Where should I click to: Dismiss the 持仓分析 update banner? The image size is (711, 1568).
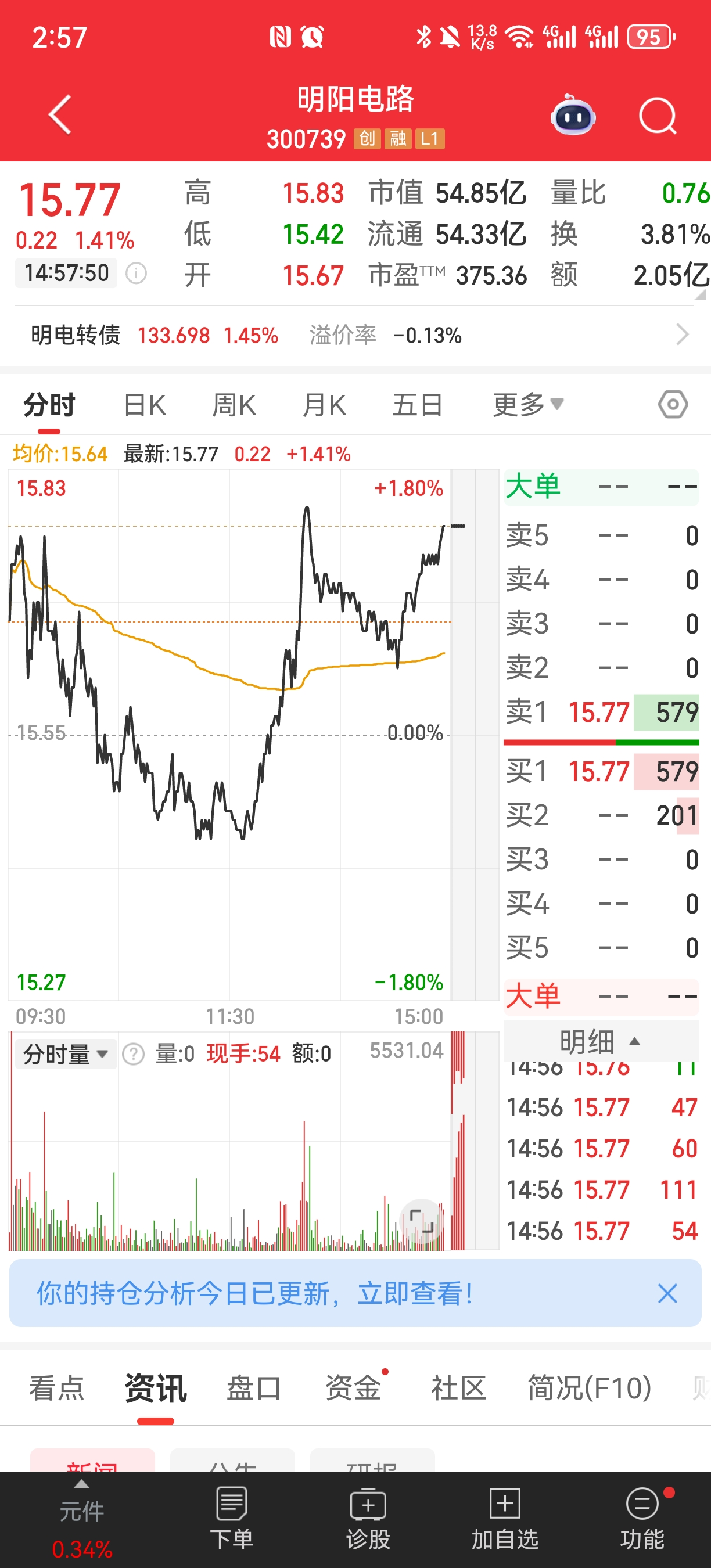(667, 1293)
